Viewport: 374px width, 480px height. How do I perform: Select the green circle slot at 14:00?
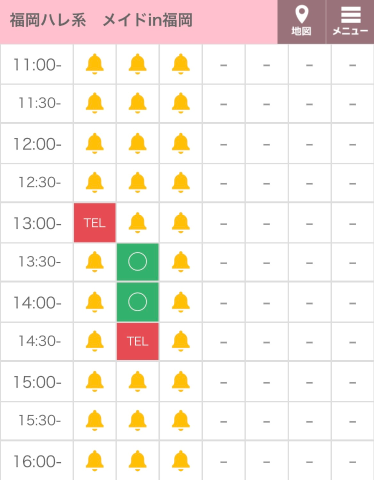pos(138,302)
